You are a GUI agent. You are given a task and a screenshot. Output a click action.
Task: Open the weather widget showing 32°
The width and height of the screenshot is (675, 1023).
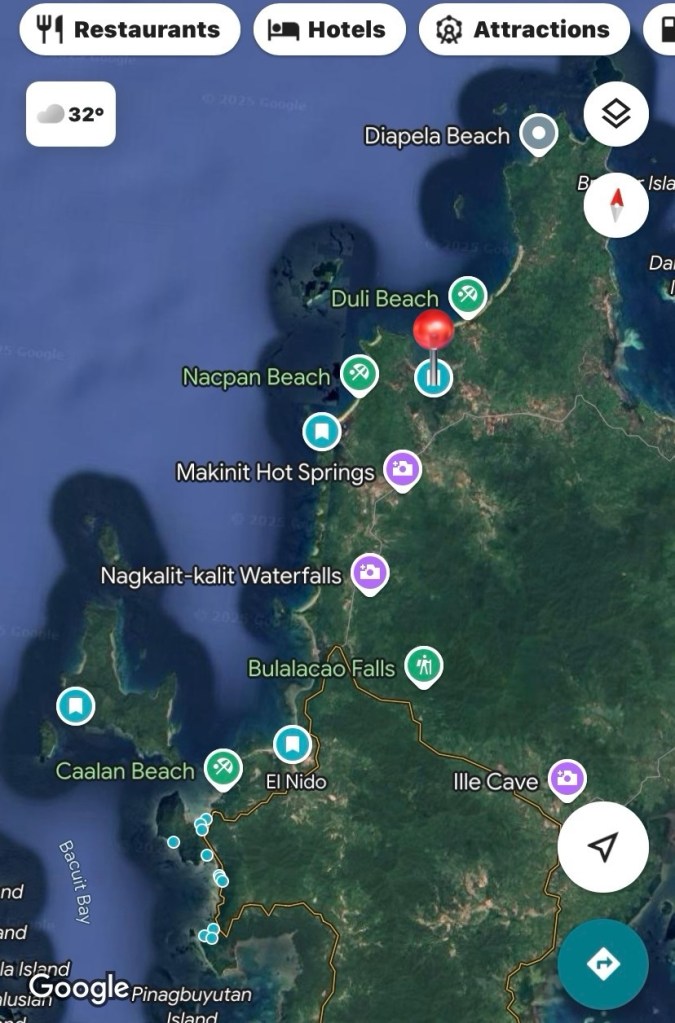click(x=71, y=114)
